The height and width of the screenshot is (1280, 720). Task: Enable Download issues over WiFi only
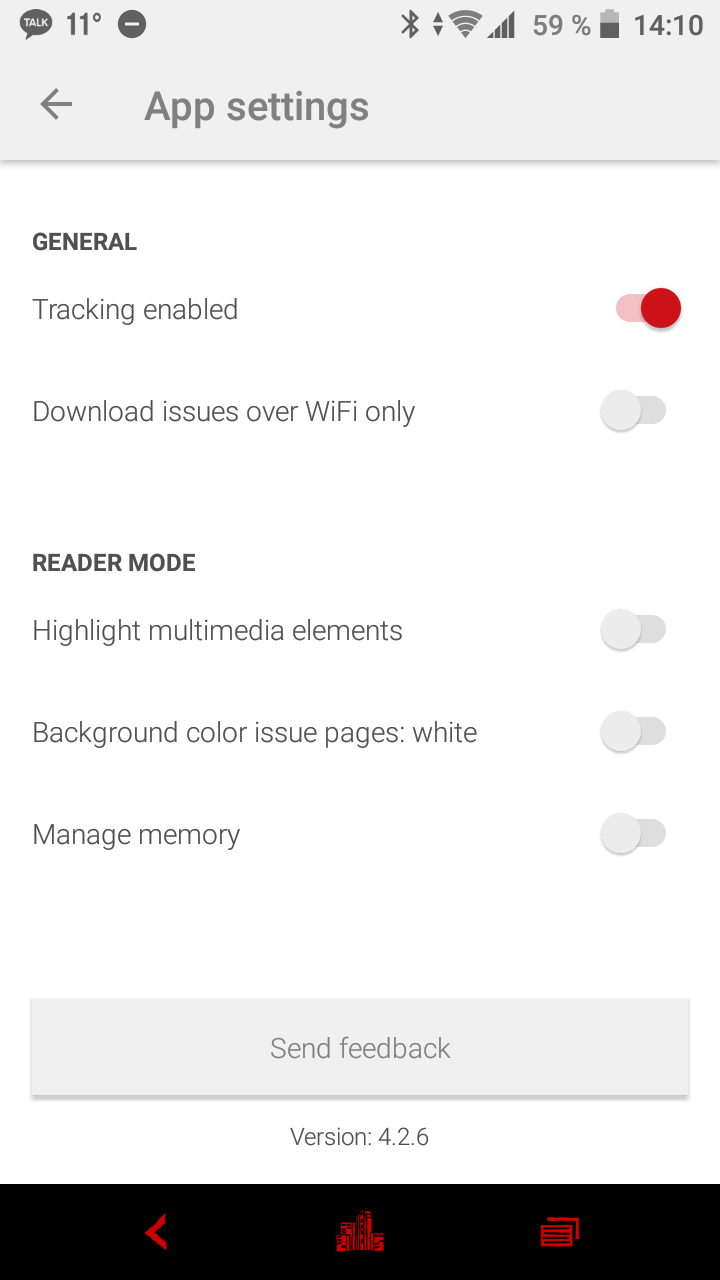[x=634, y=411]
